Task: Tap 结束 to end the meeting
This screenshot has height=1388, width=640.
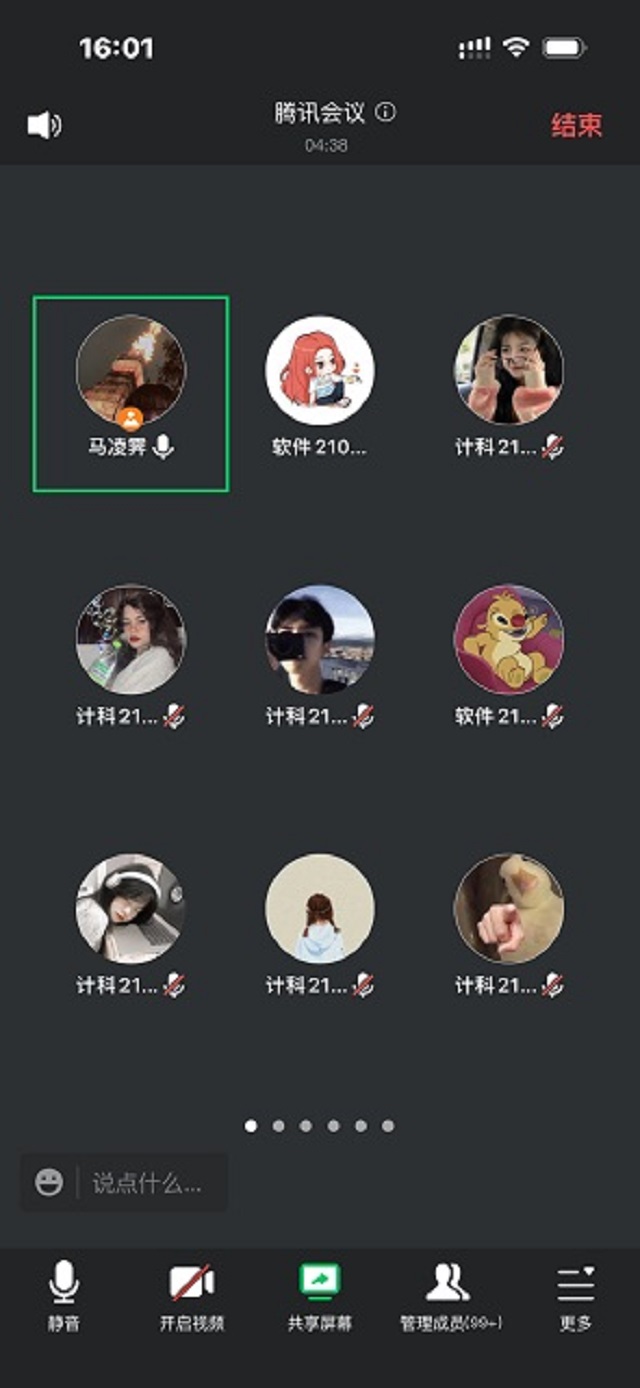Action: coord(576,126)
